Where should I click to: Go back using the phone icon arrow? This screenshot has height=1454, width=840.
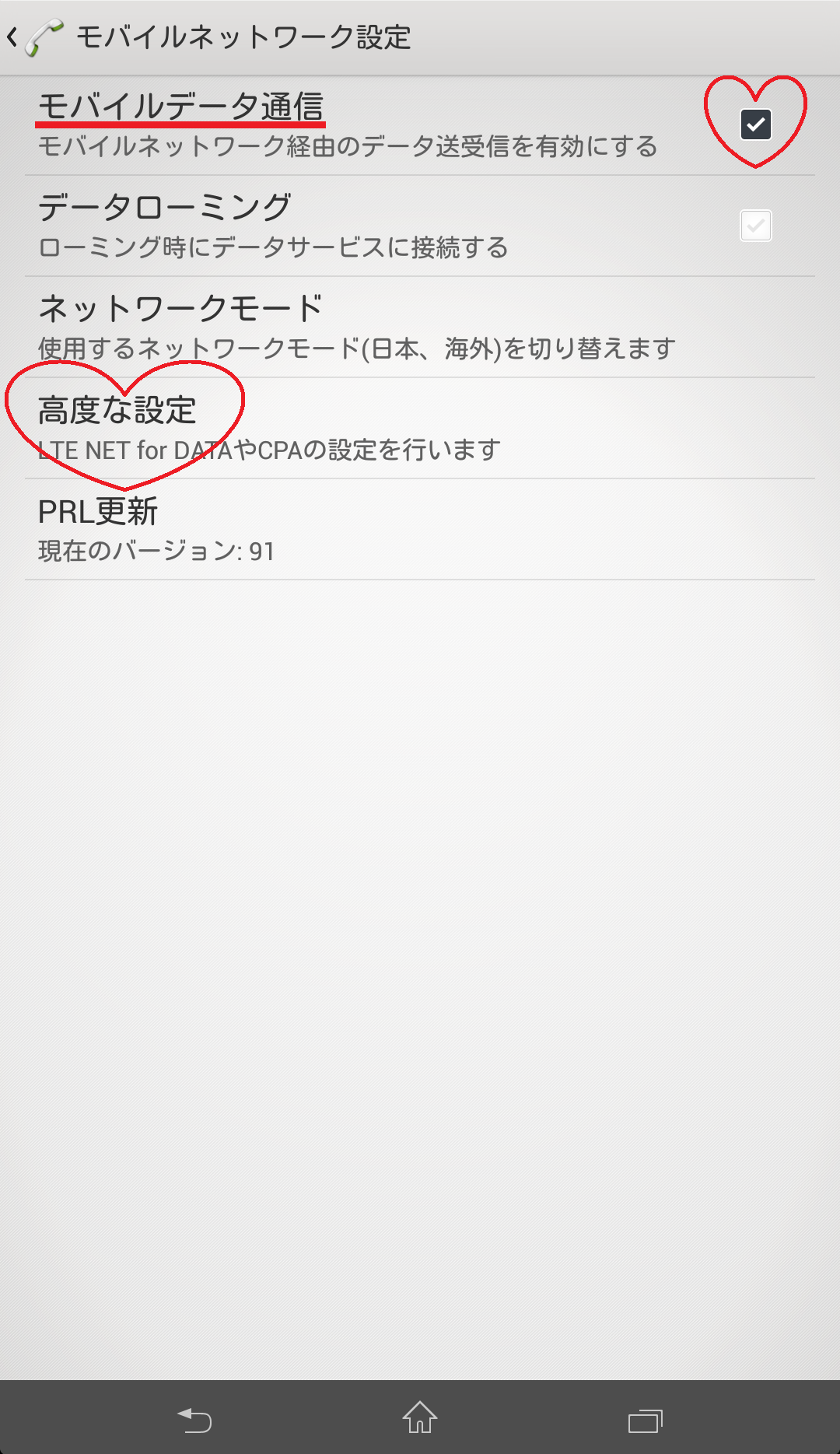tap(33, 37)
